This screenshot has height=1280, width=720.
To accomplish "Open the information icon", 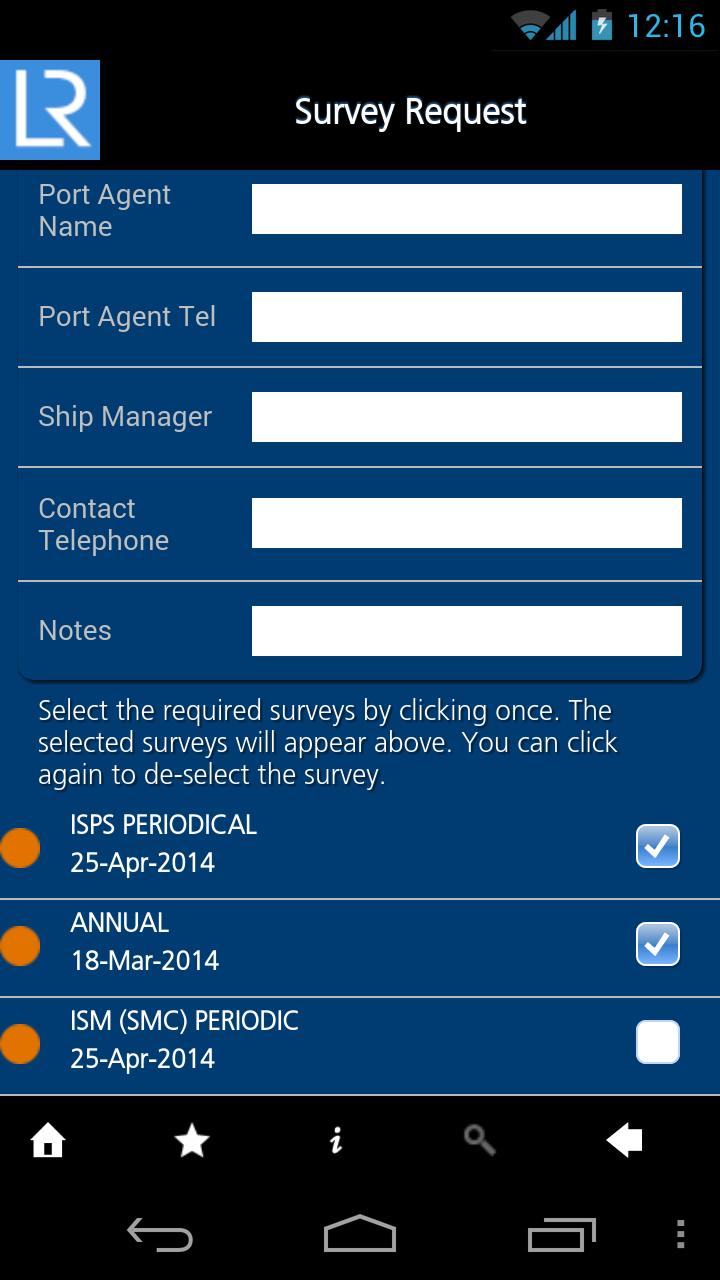I will click(x=336, y=1140).
